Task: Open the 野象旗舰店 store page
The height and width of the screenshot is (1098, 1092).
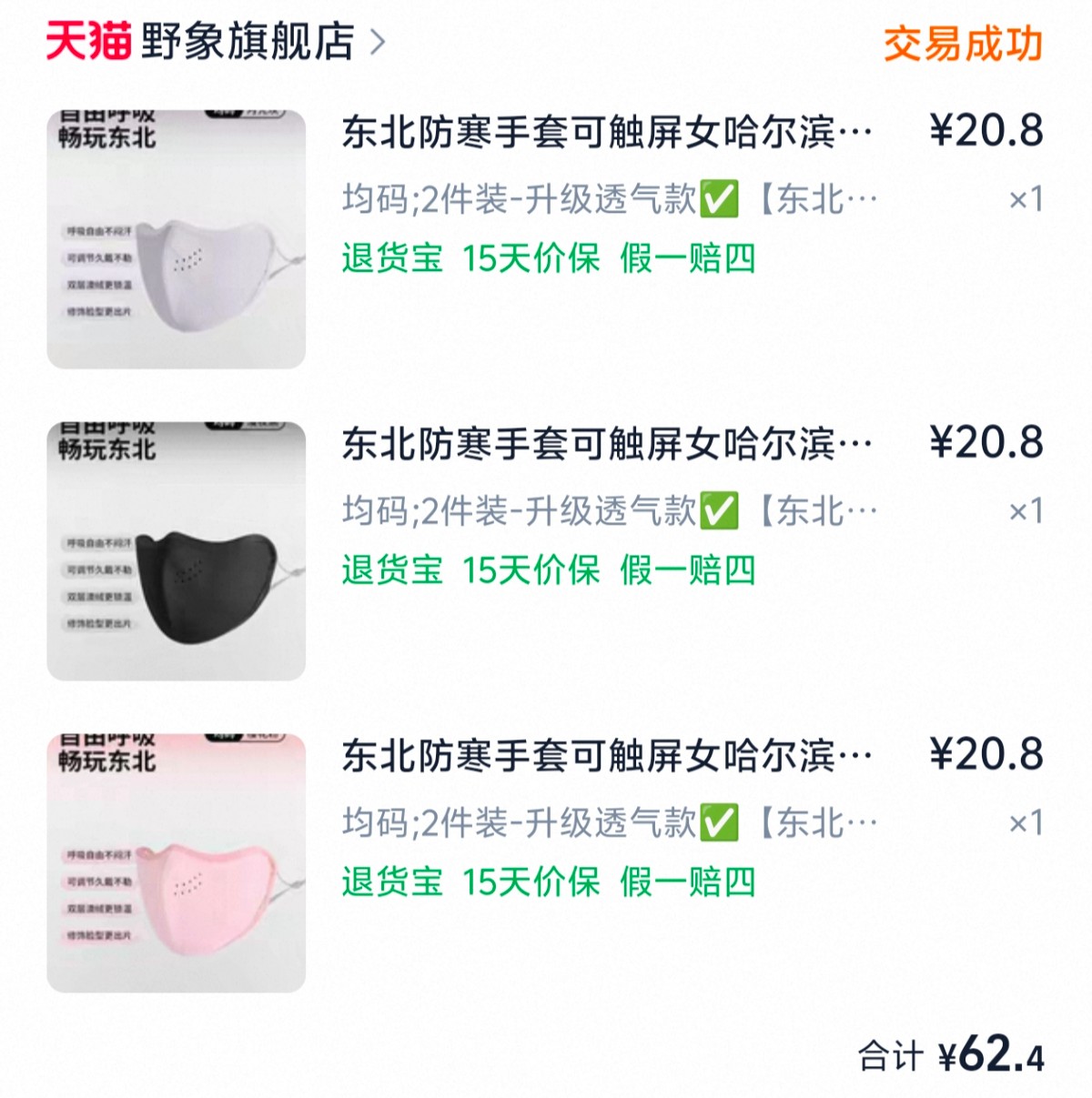Action: (x=248, y=42)
